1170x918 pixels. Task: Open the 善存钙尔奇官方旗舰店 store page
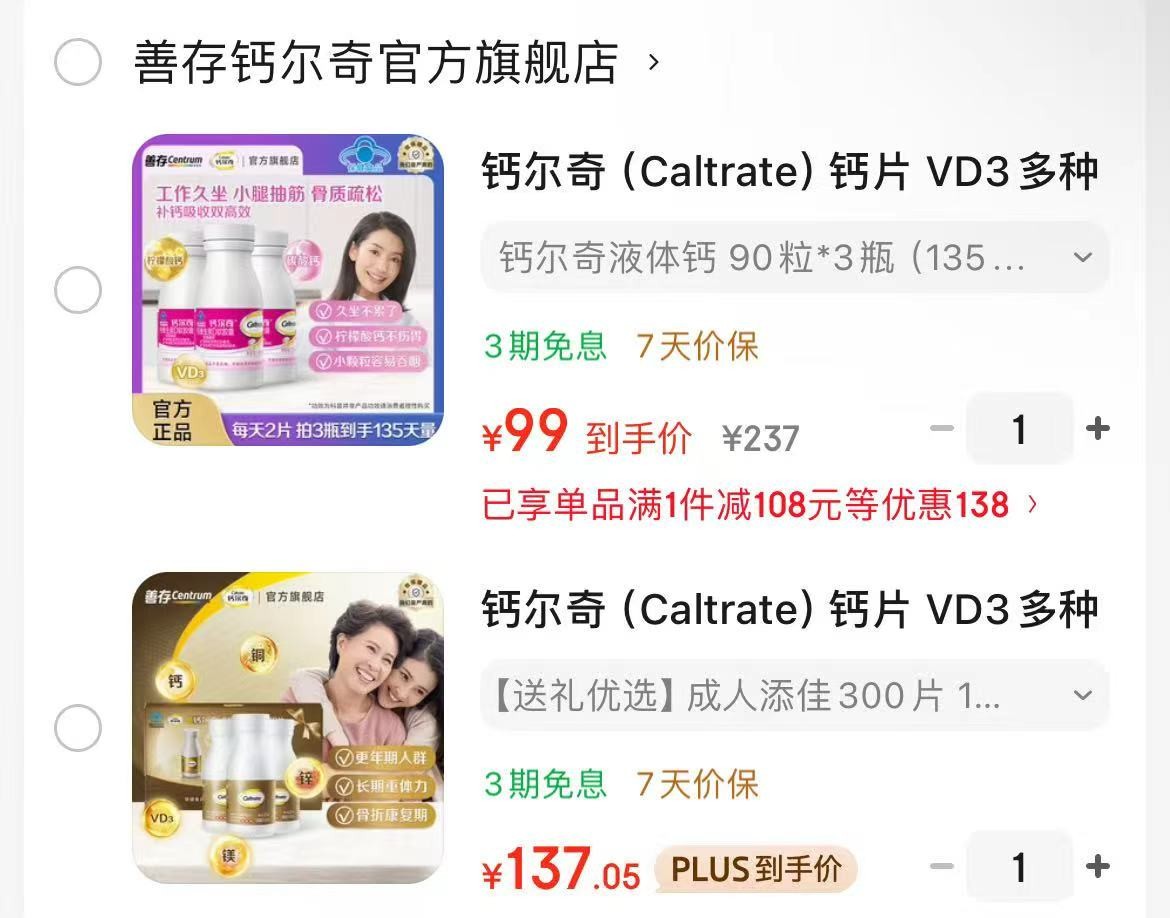pos(395,62)
